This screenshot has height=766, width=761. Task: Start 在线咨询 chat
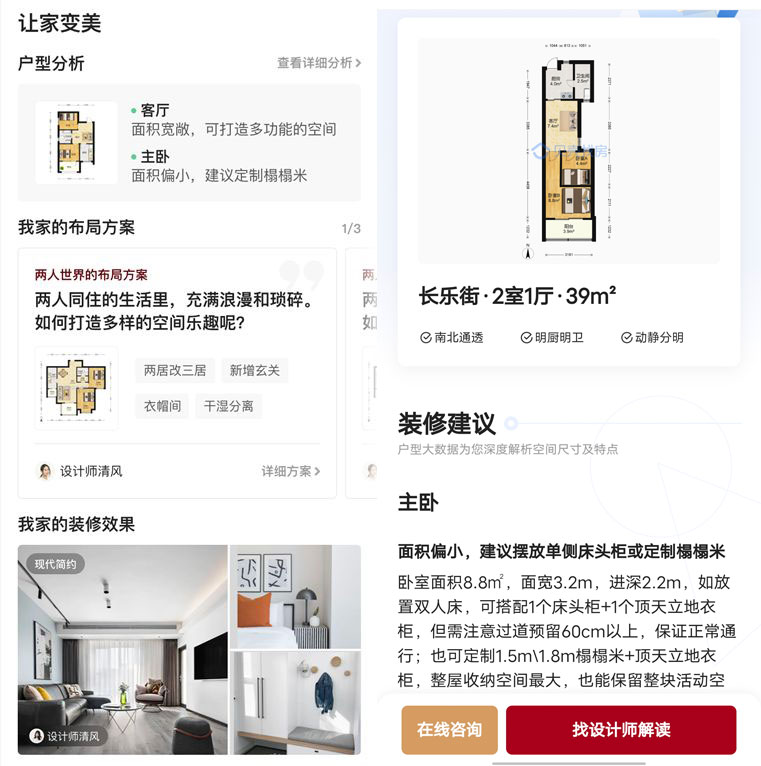(x=449, y=730)
